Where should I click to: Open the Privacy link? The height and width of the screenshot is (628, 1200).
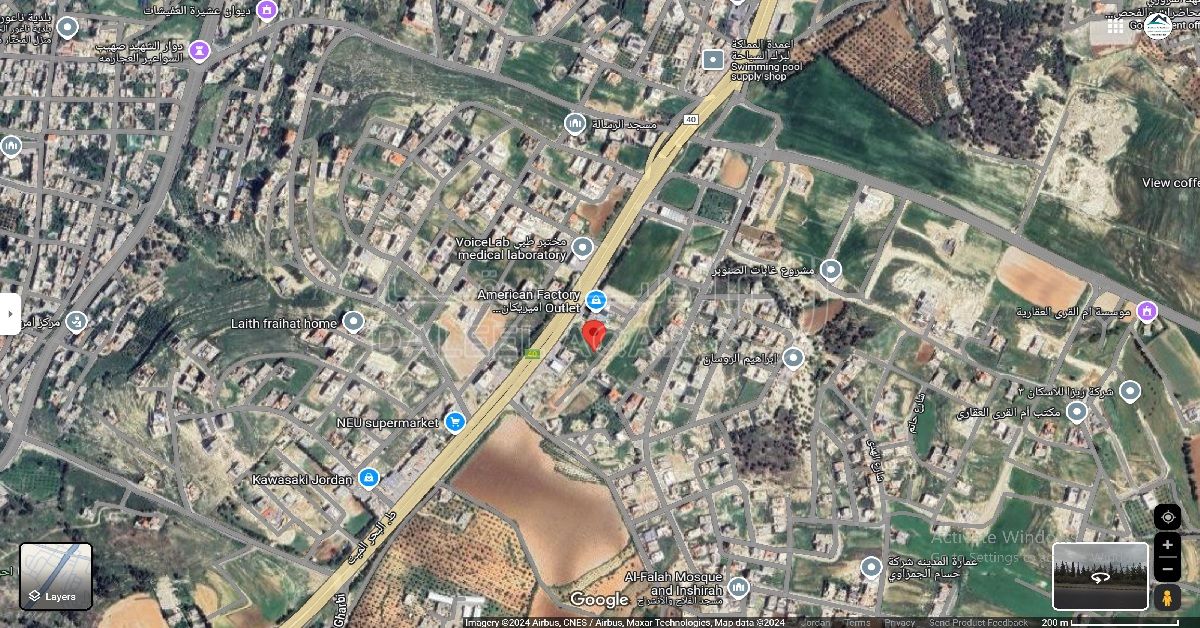click(900, 622)
